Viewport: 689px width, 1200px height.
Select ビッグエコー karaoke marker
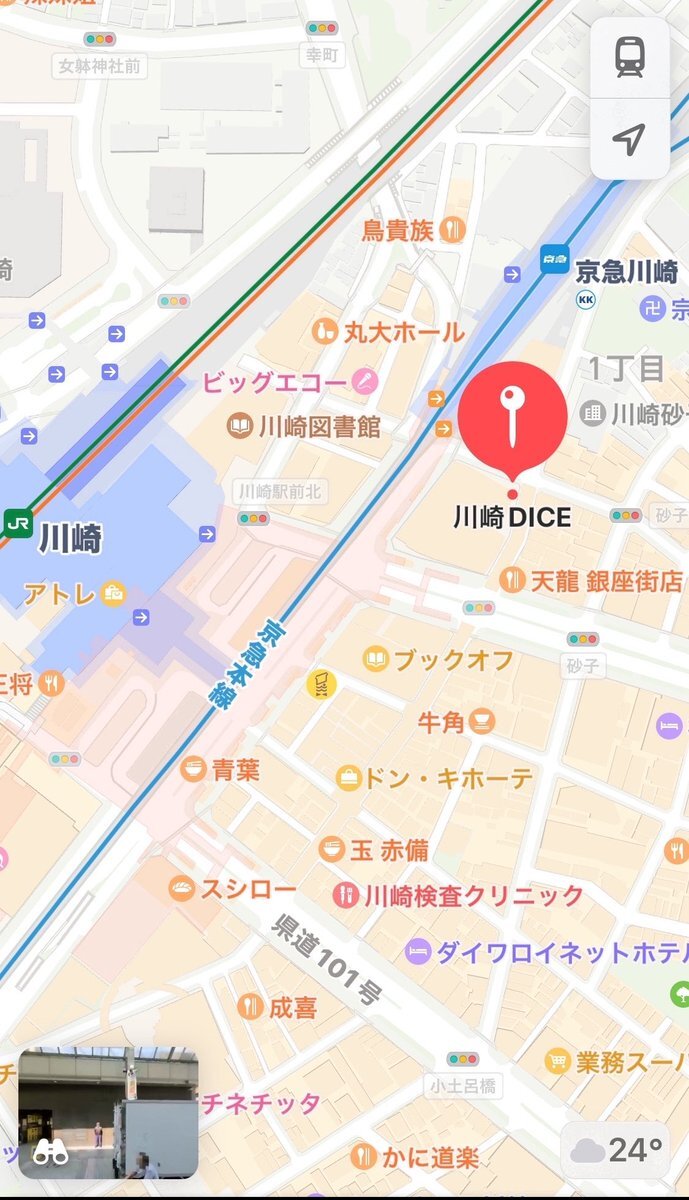(364, 381)
